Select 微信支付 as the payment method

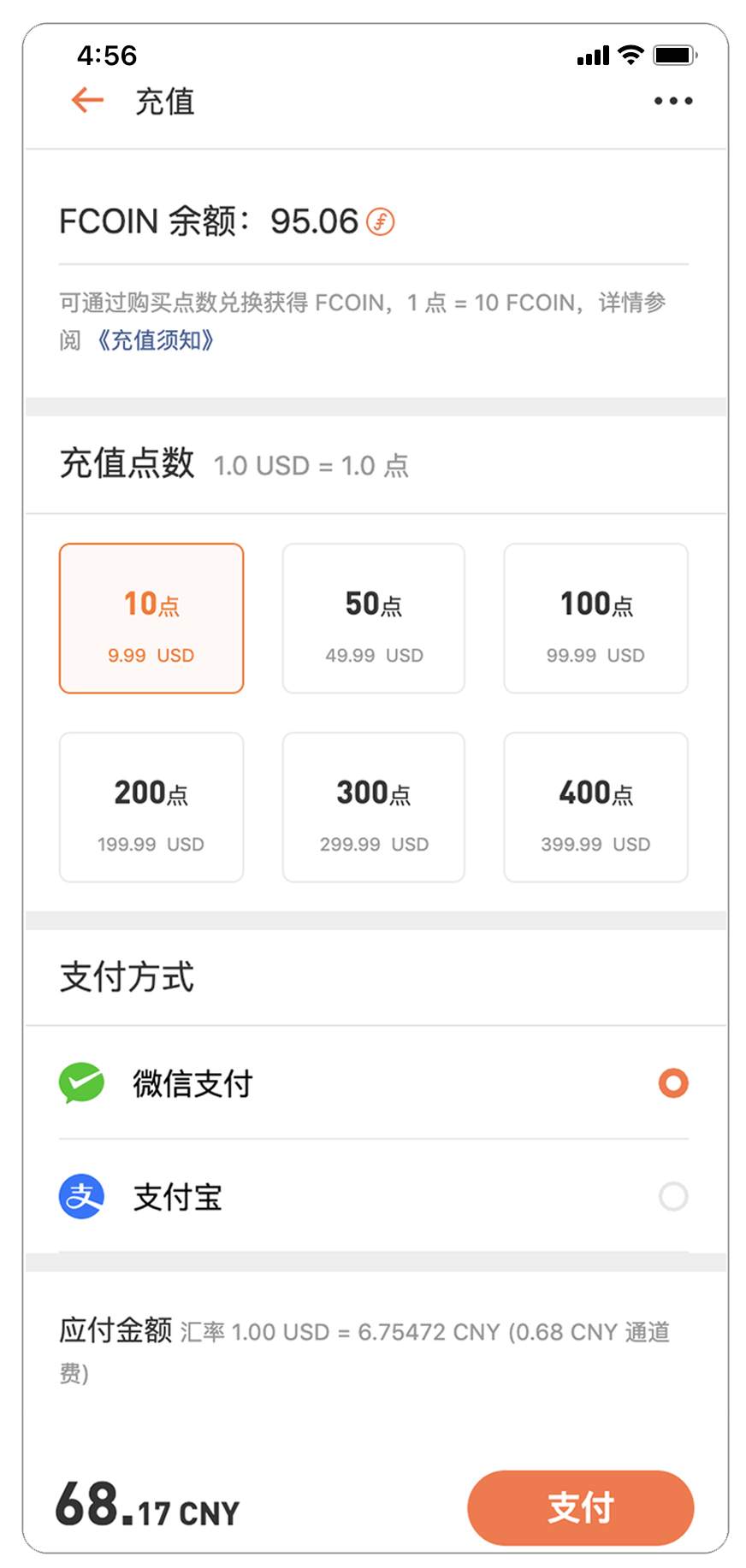(374, 1083)
